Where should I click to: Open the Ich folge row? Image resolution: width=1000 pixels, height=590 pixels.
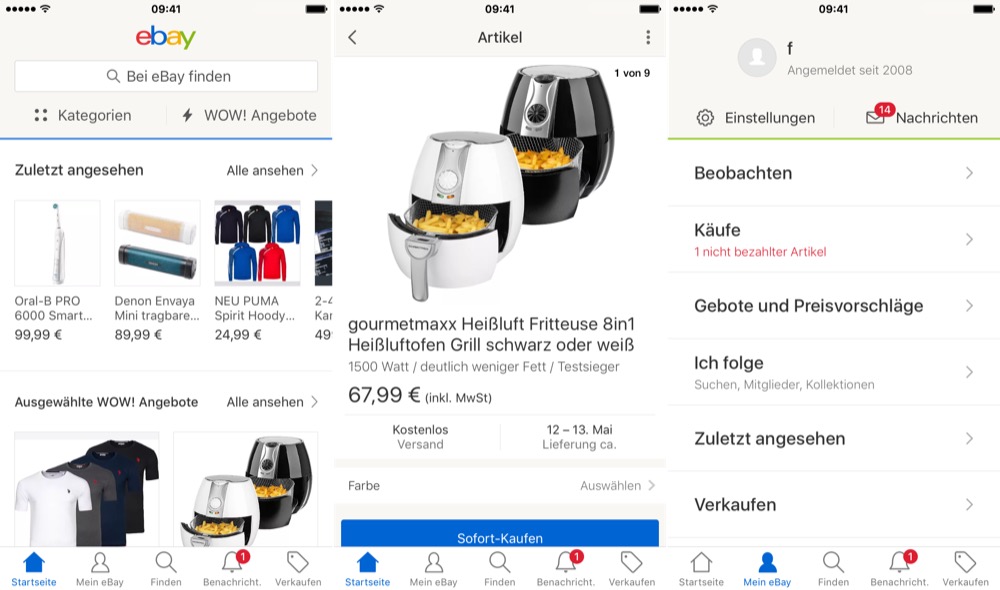pyautogui.click(x=833, y=371)
